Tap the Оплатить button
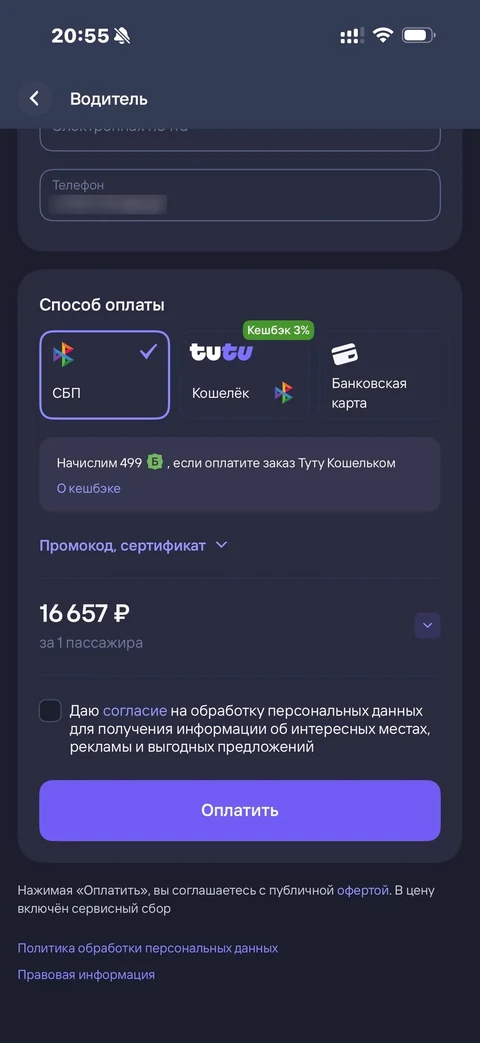 [240, 811]
